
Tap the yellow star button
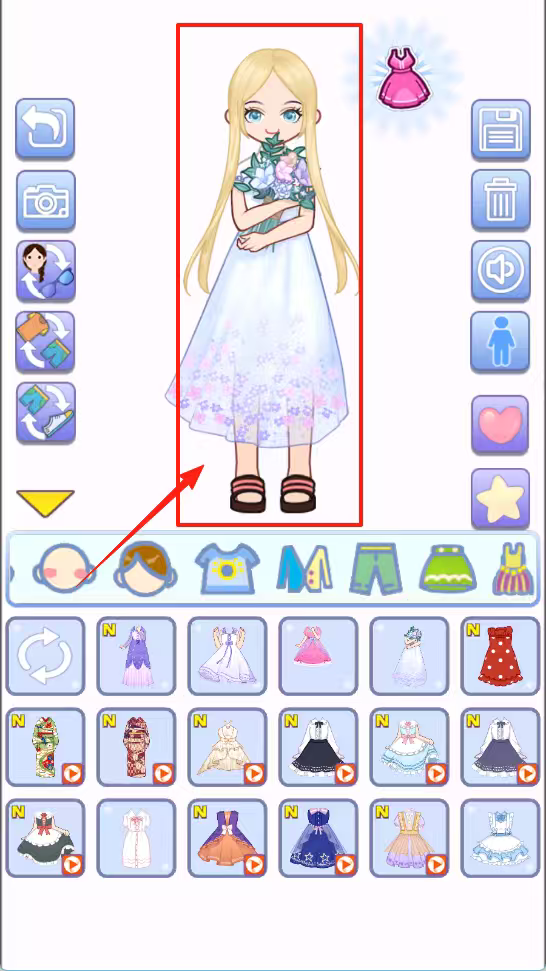point(500,497)
